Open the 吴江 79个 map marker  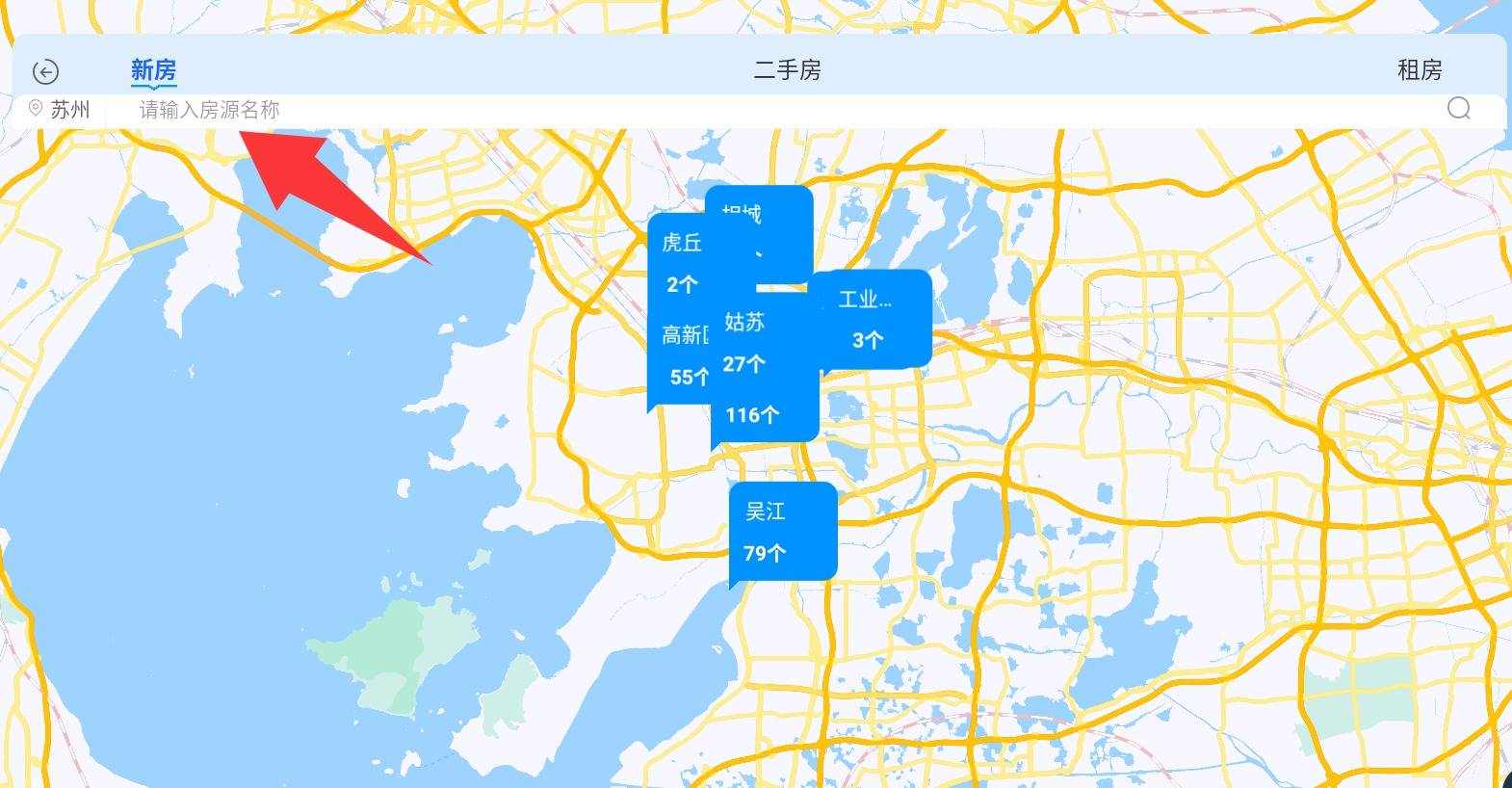(782, 532)
